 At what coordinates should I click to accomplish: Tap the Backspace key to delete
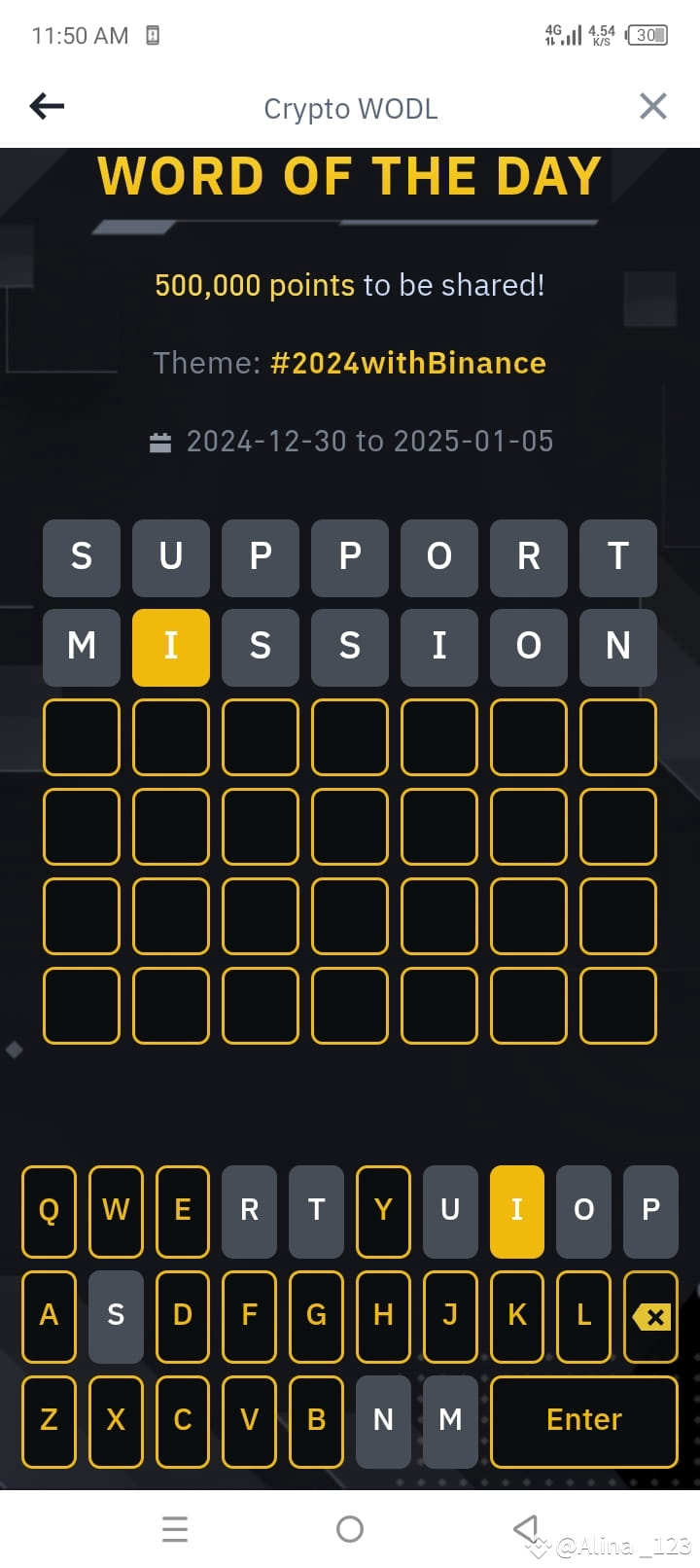point(650,1316)
